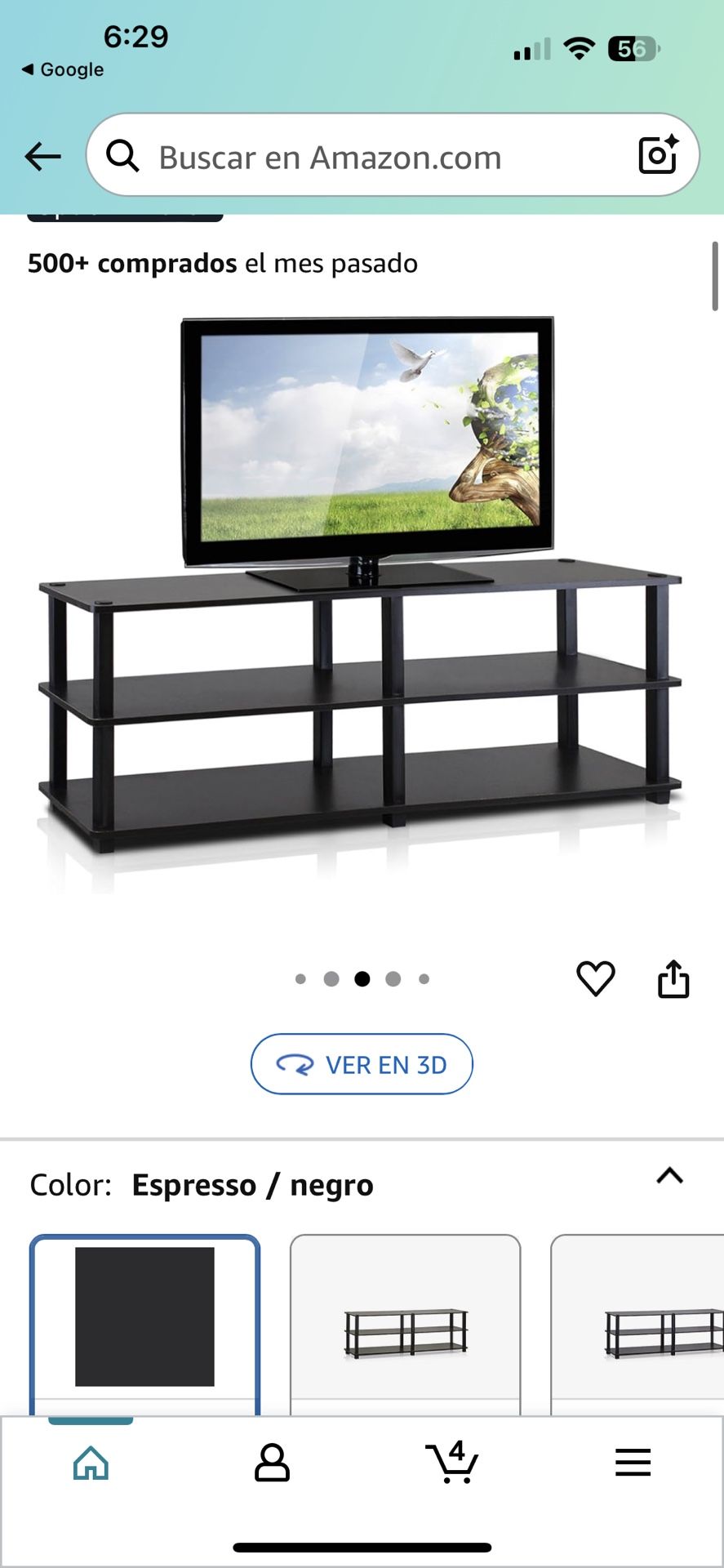Tap the VER EN 3D button
Image resolution: width=724 pixels, height=1568 pixels.
pyautogui.click(x=362, y=1064)
